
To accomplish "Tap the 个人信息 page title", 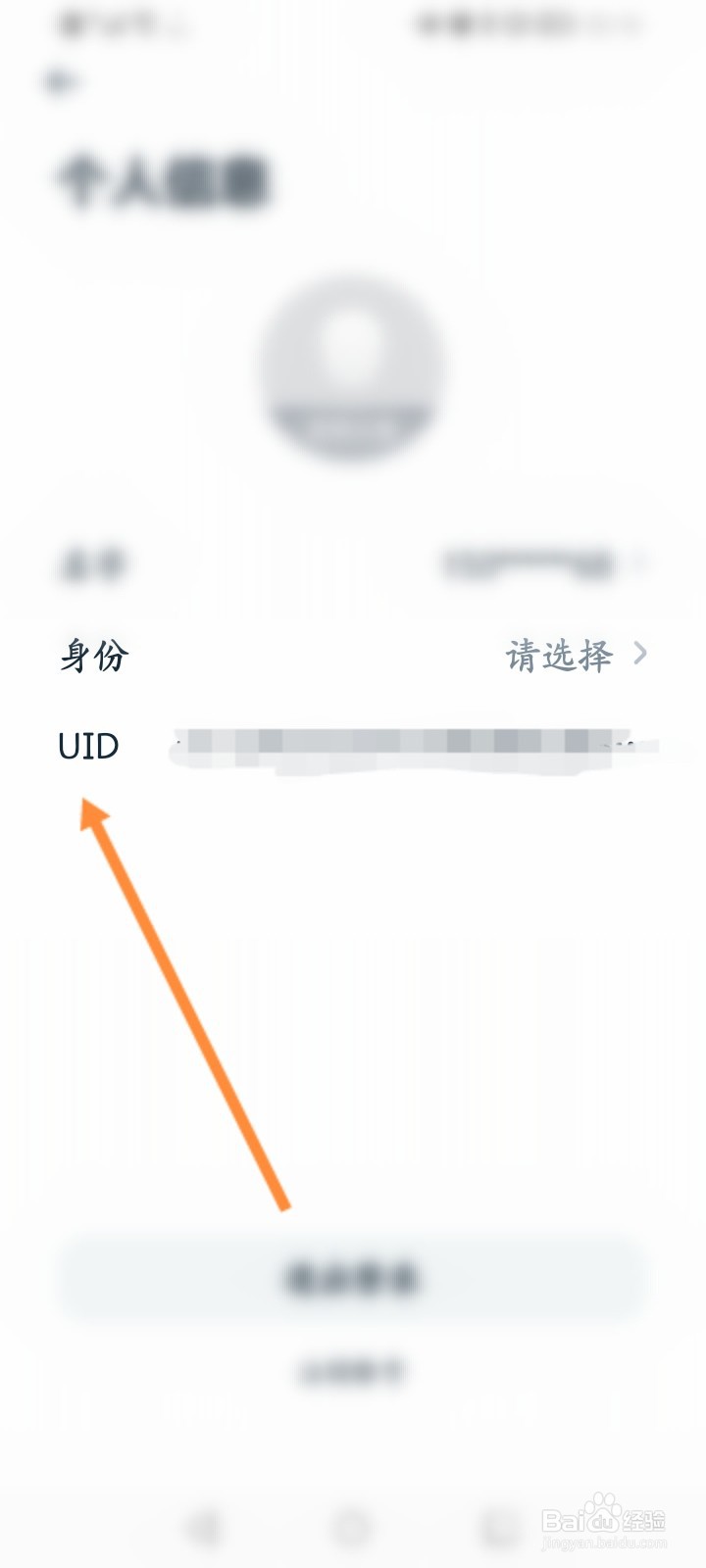I will [x=167, y=176].
